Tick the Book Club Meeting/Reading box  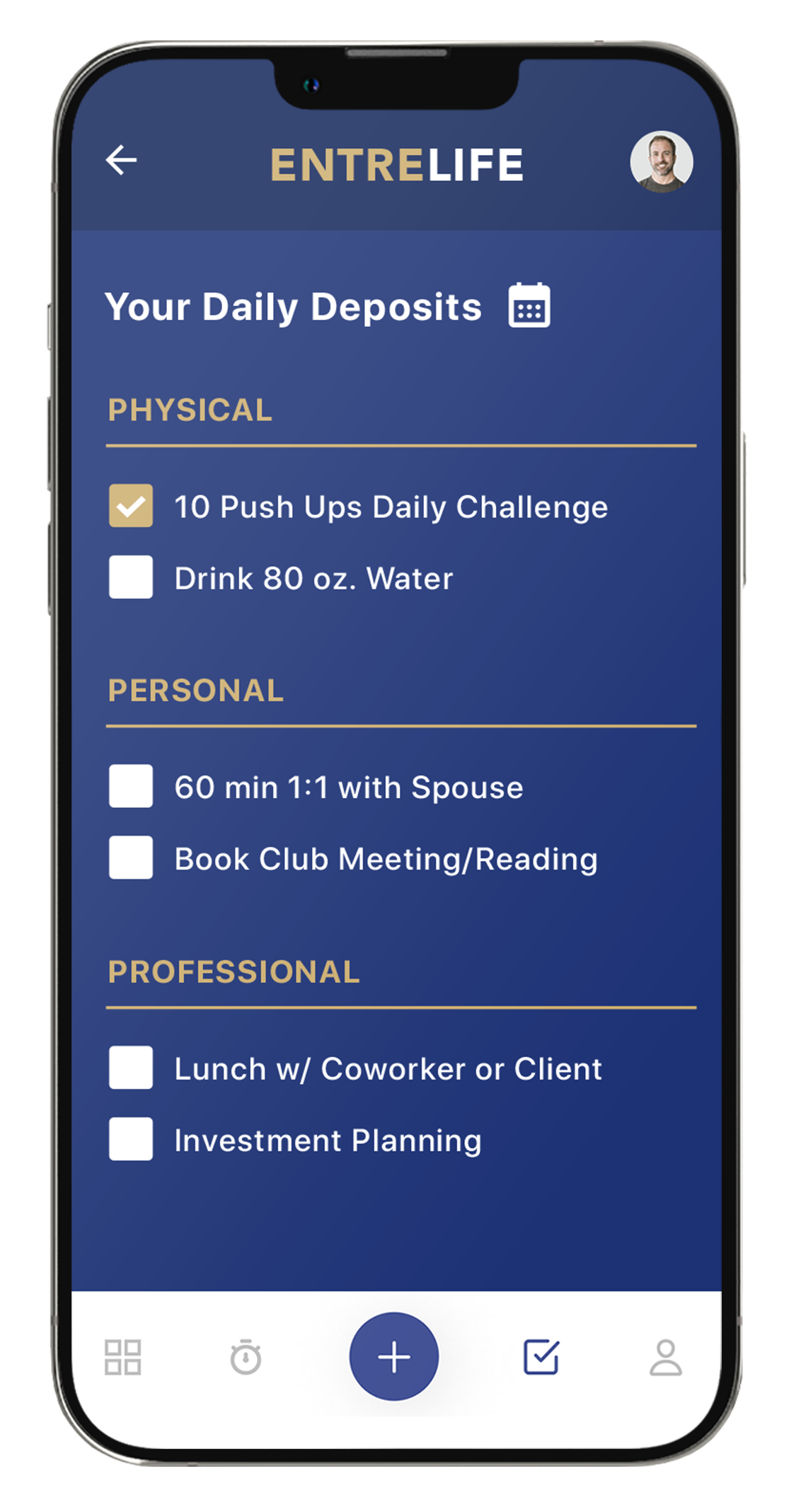point(131,858)
